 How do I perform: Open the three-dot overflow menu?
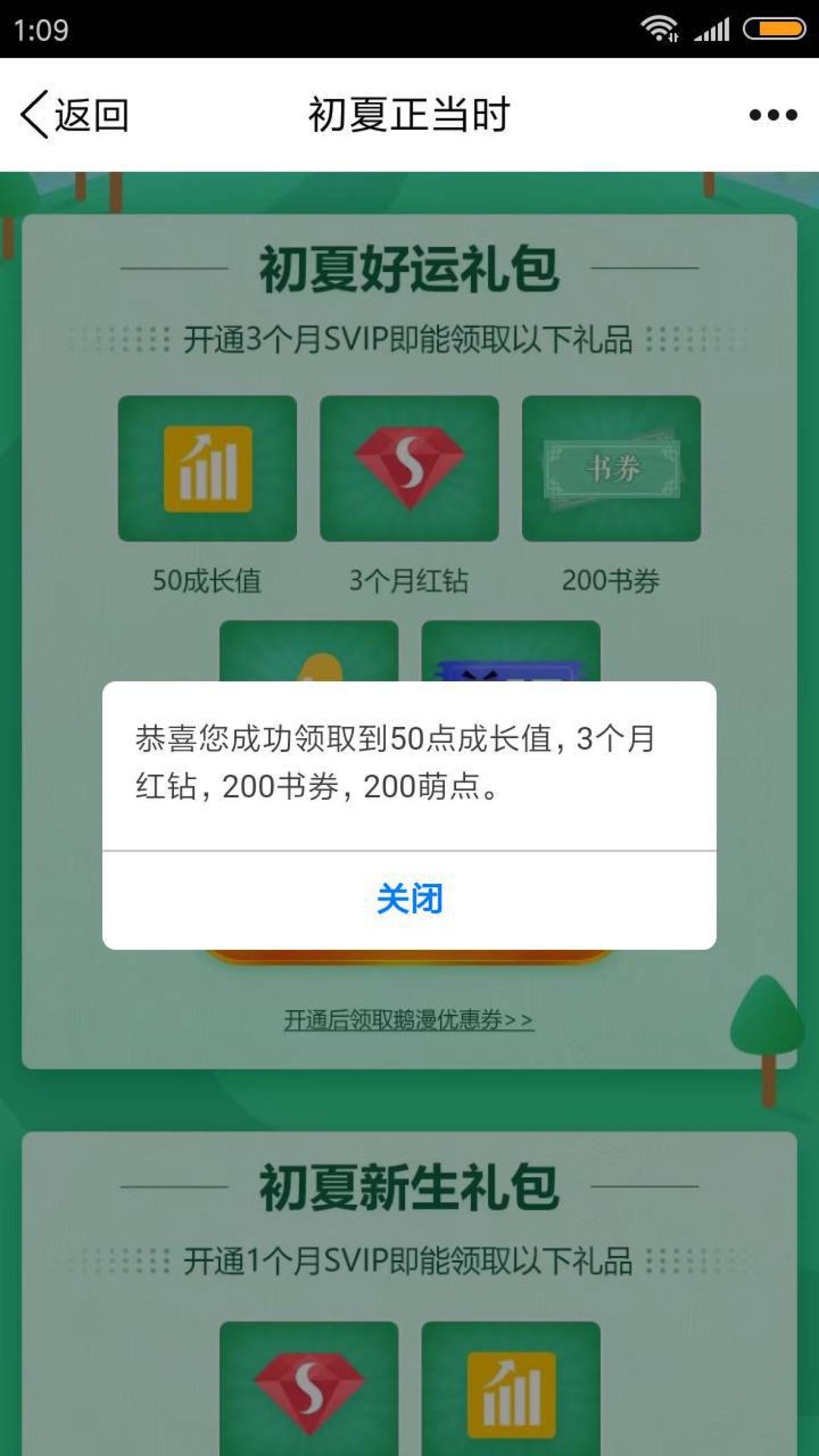[773, 115]
